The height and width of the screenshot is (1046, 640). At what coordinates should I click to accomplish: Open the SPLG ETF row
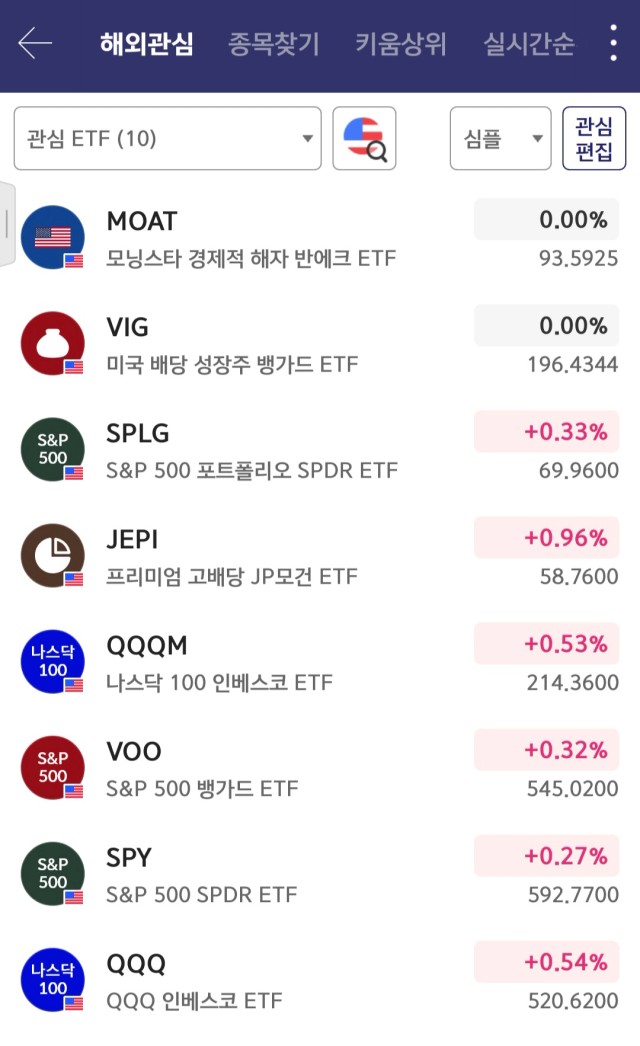pos(320,450)
